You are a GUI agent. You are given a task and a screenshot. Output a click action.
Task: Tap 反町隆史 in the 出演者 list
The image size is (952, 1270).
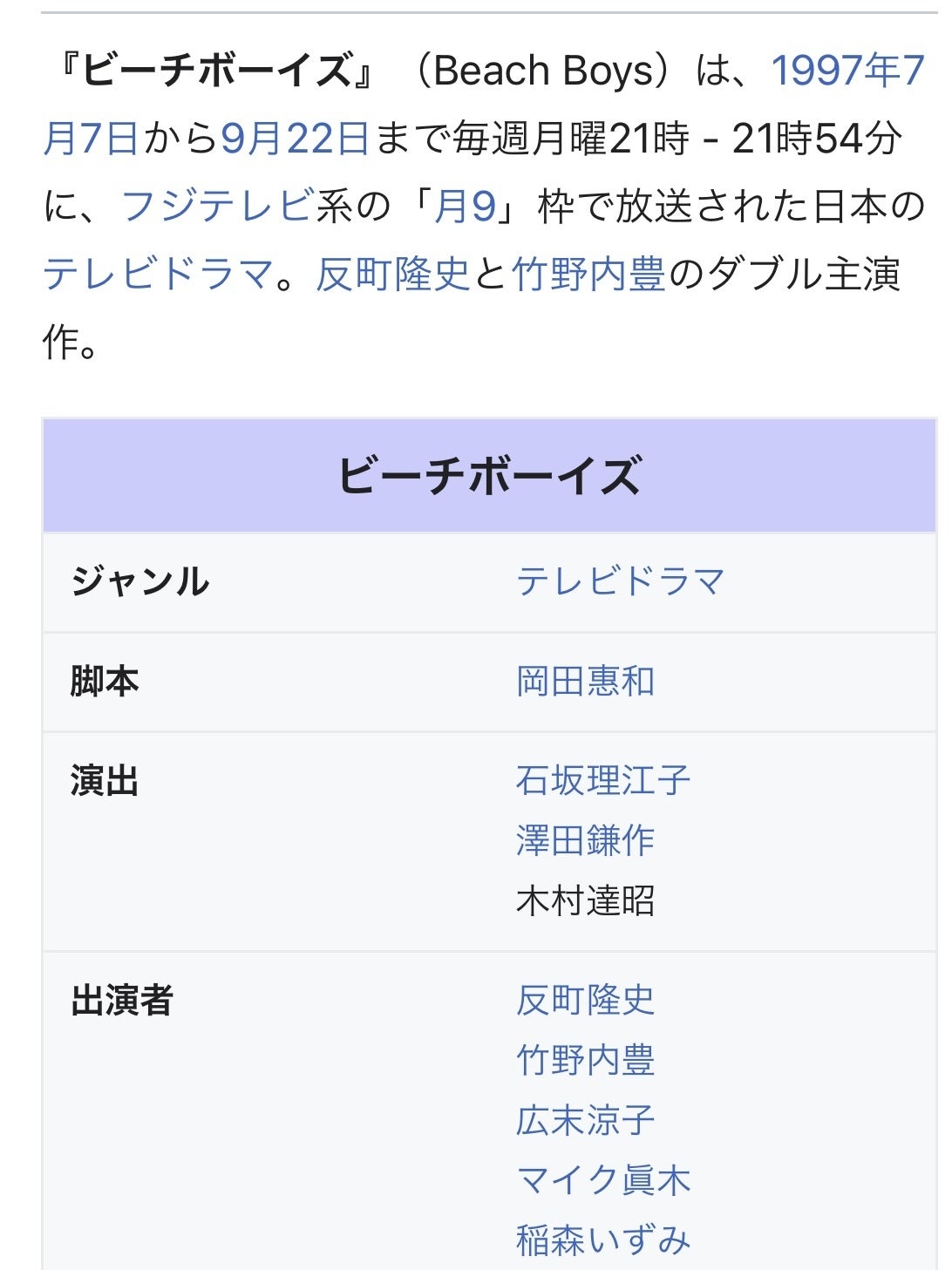pos(585,1000)
